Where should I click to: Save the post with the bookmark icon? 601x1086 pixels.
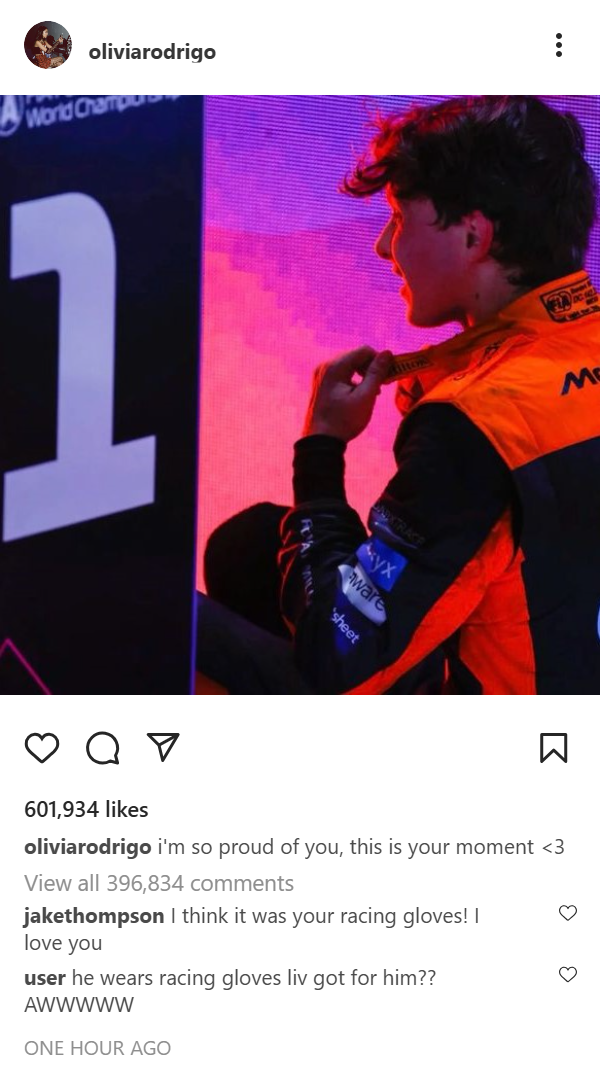[x=553, y=747]
